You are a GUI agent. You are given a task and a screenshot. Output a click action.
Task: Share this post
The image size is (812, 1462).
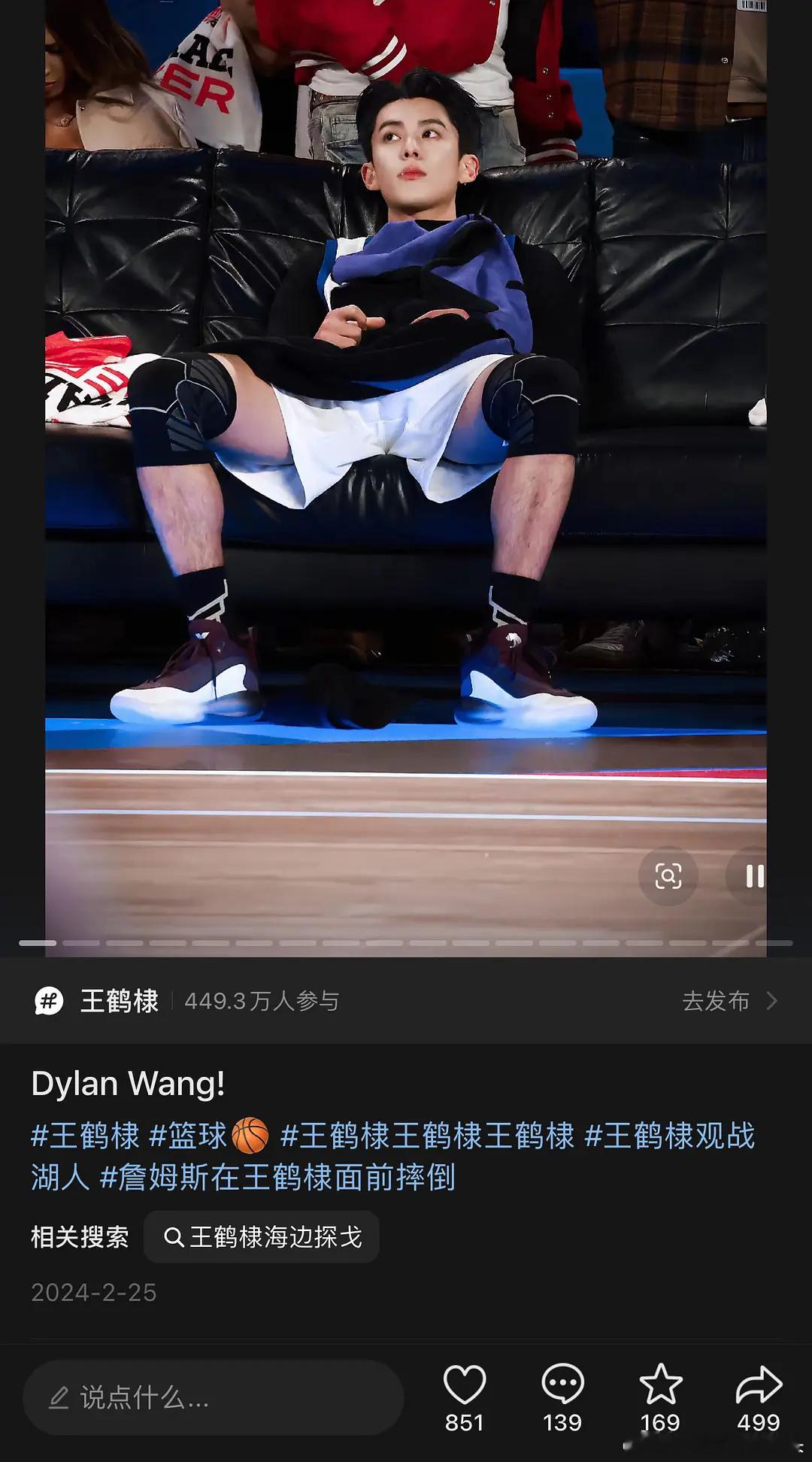click(x=759, y=1398)
